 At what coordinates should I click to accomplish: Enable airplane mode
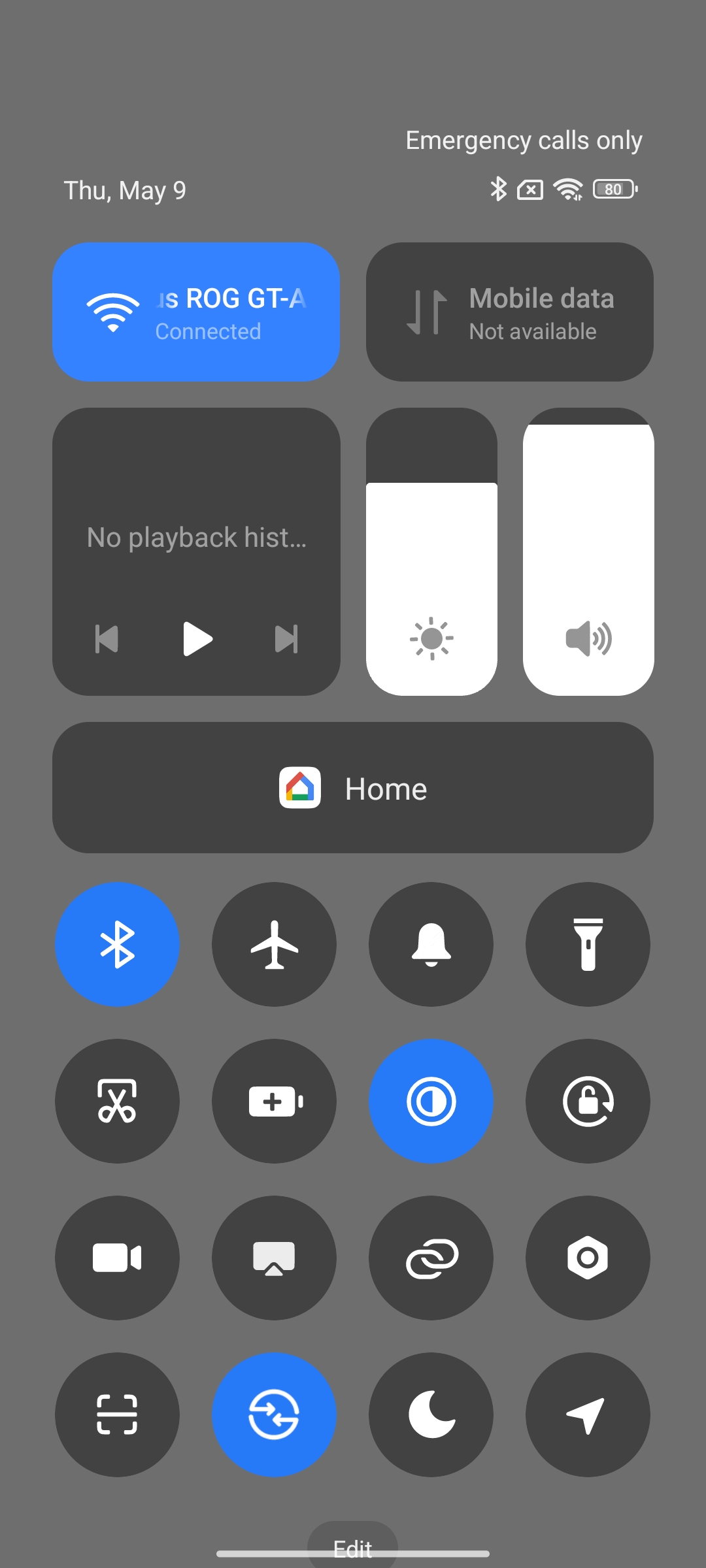[x=275, y=945]
